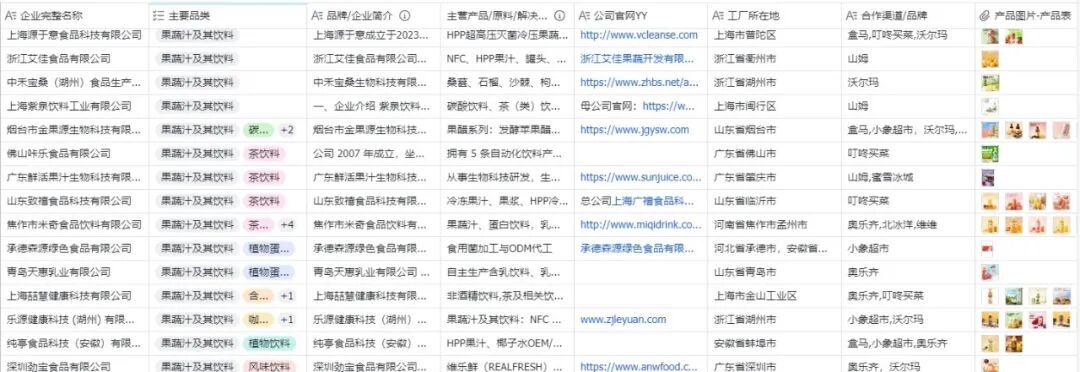Open product image for 浙江艾佳食品有限公司
1080x372 pixels.
(990, 59)
